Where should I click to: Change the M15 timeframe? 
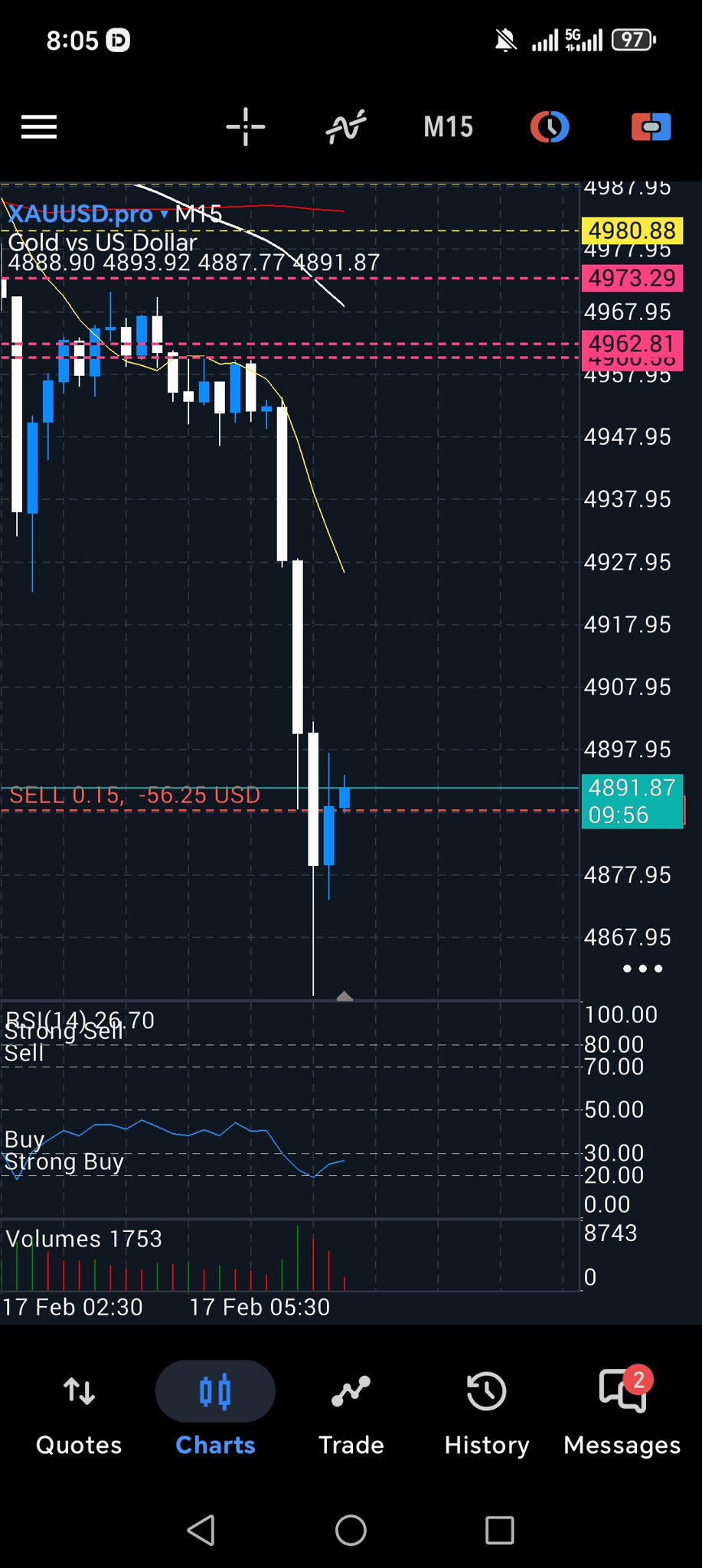click(449, 127)
